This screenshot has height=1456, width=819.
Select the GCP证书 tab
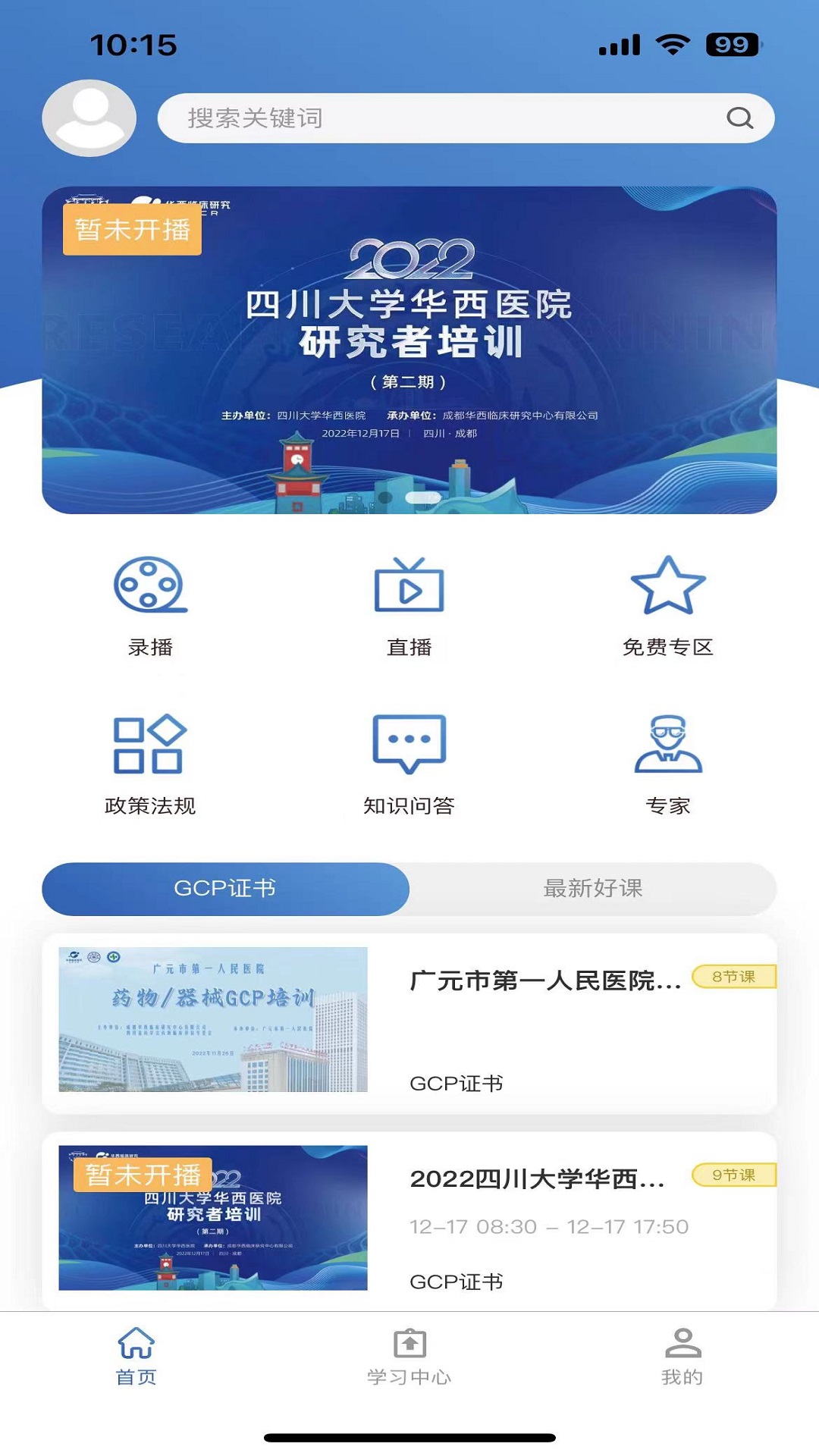[225, 888]
